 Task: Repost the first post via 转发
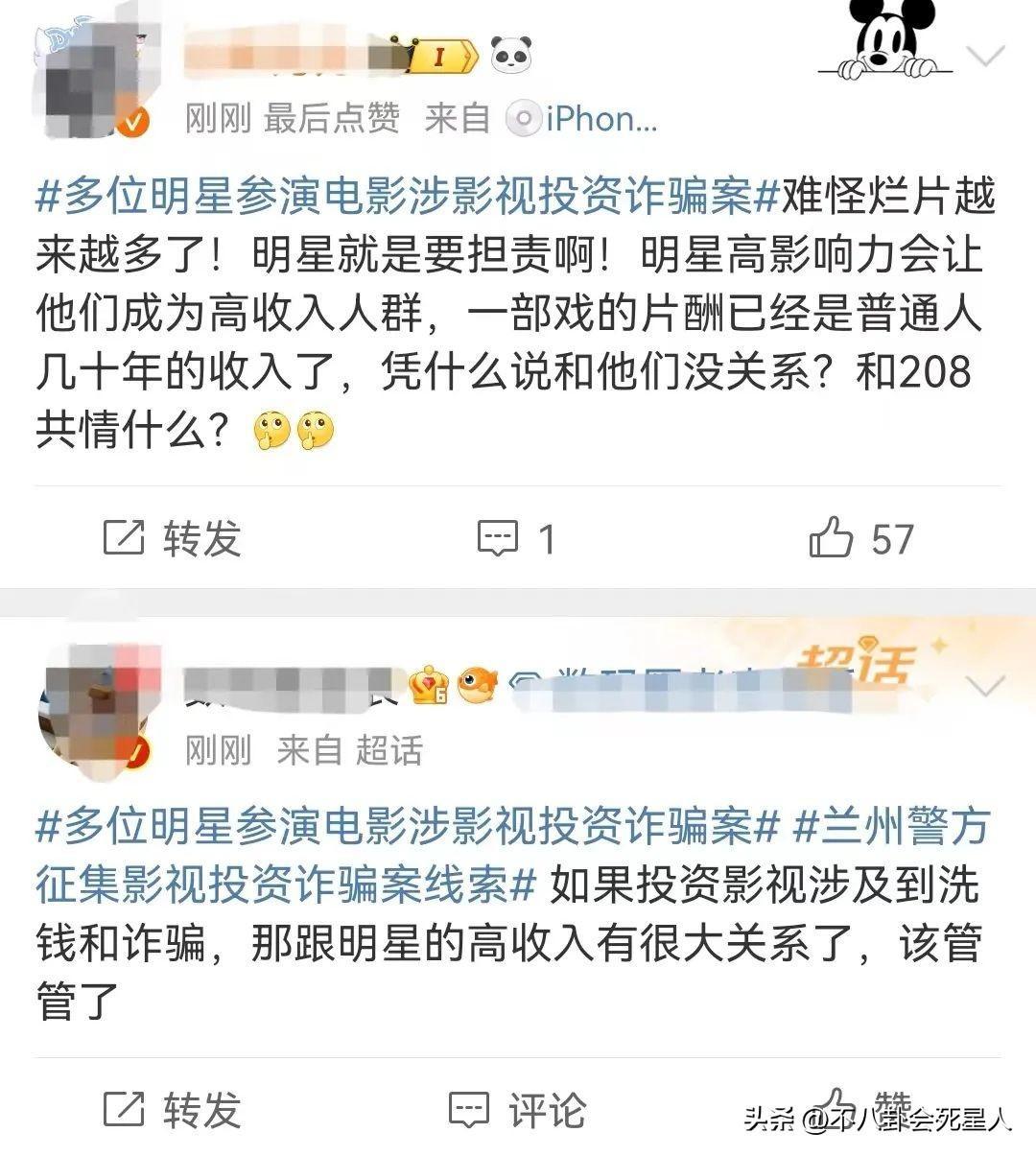173,538
